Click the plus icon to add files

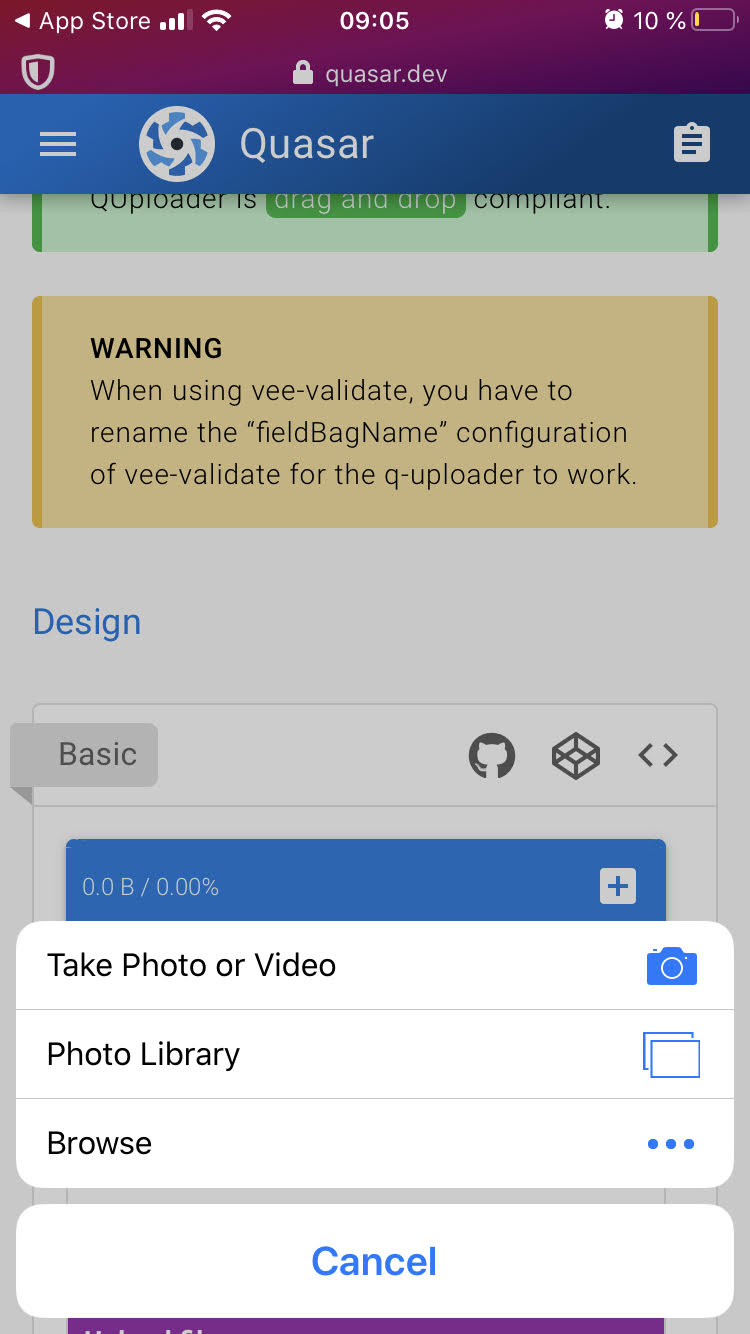click(618, 886)
